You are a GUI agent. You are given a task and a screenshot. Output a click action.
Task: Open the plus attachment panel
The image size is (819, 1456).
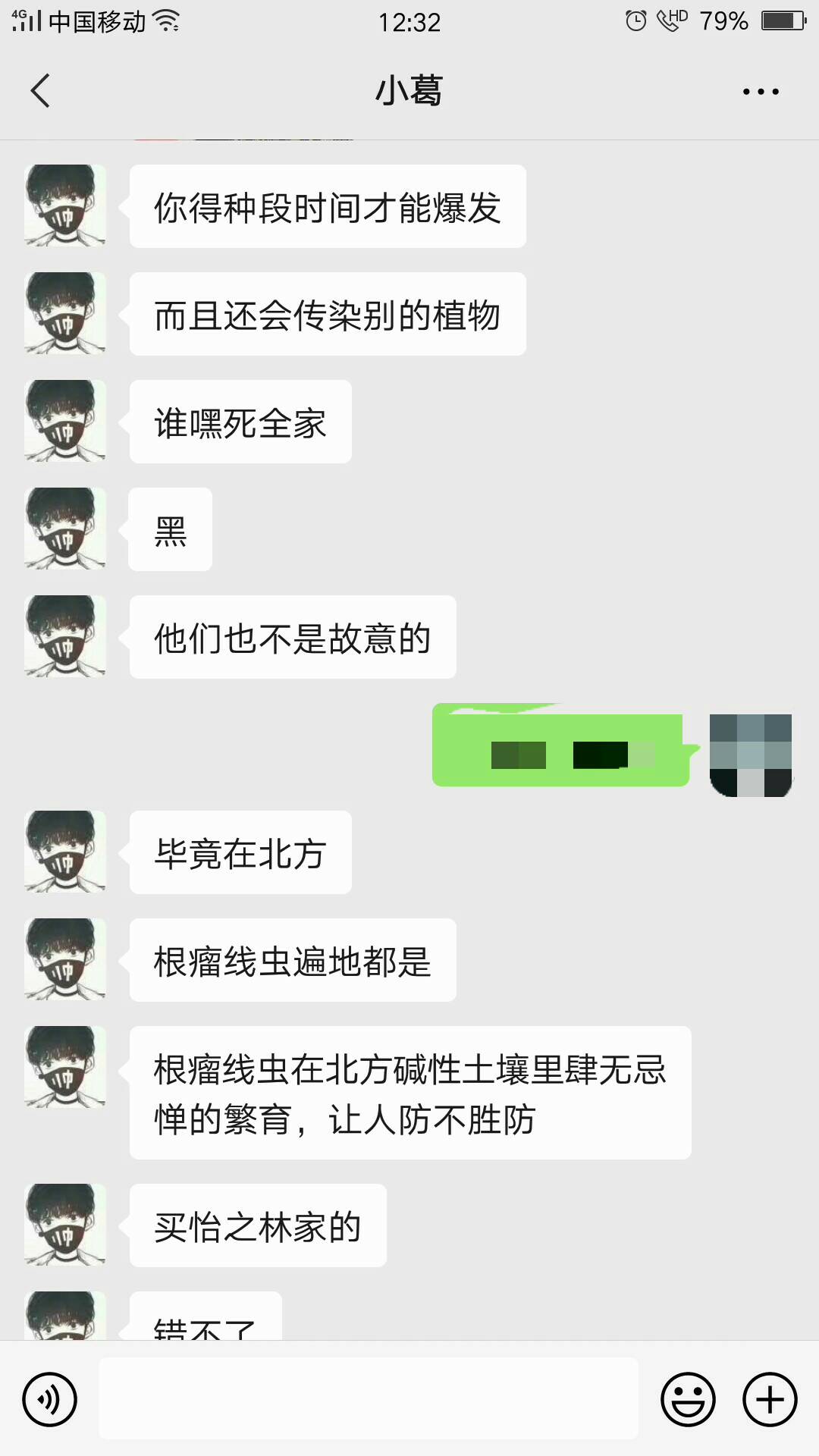(770, 1399)
